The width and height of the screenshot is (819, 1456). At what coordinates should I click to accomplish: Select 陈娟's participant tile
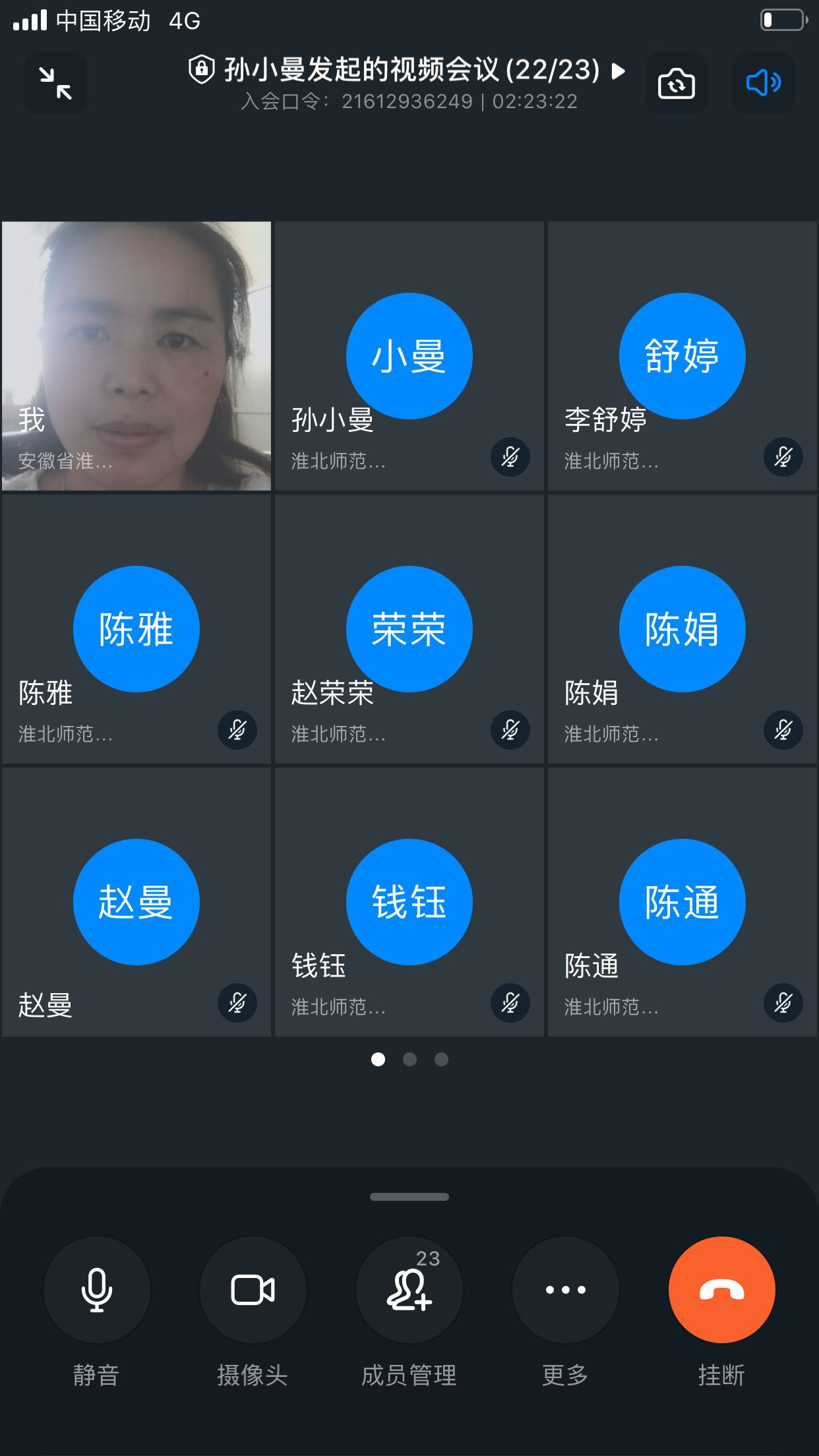[x=682, y=629]
